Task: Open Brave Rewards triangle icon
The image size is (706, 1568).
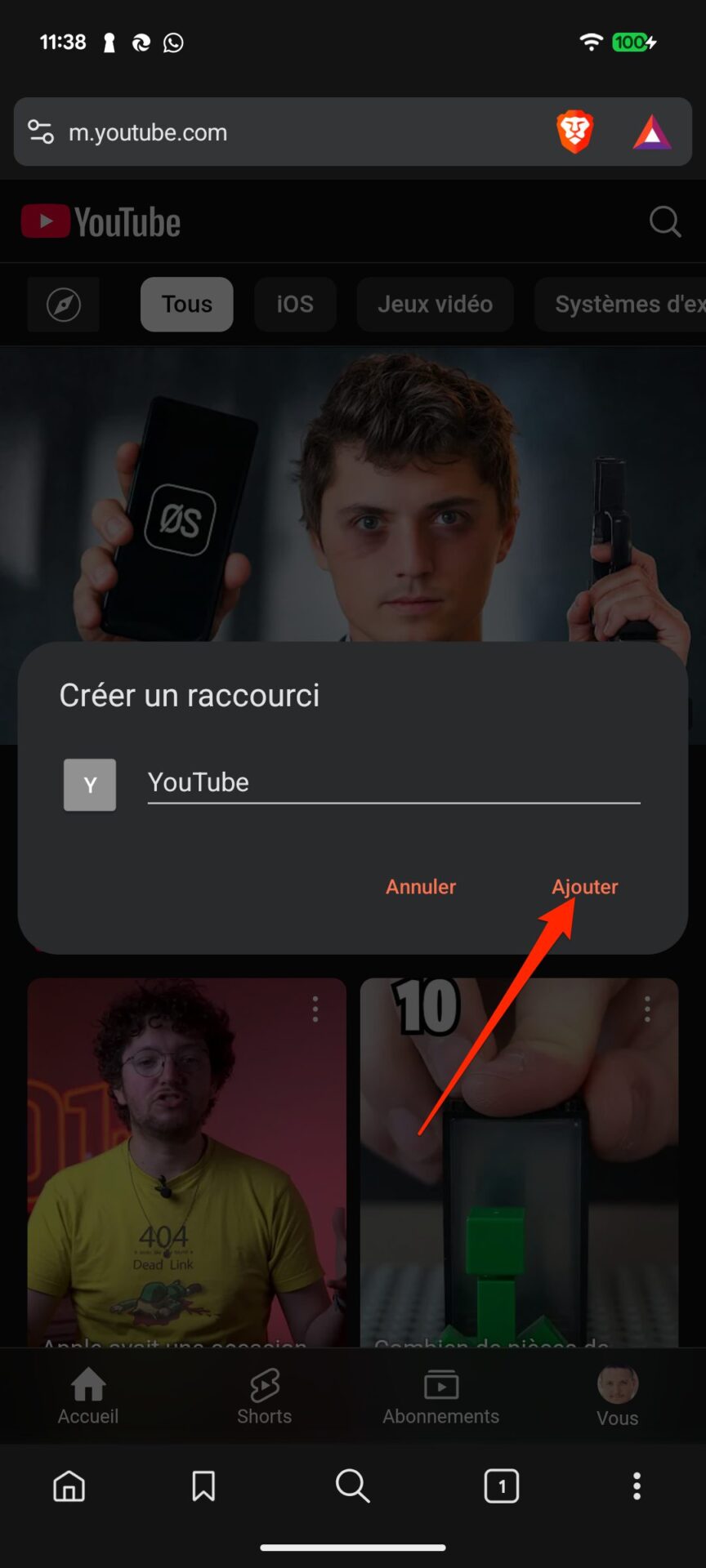Action: 652,132
